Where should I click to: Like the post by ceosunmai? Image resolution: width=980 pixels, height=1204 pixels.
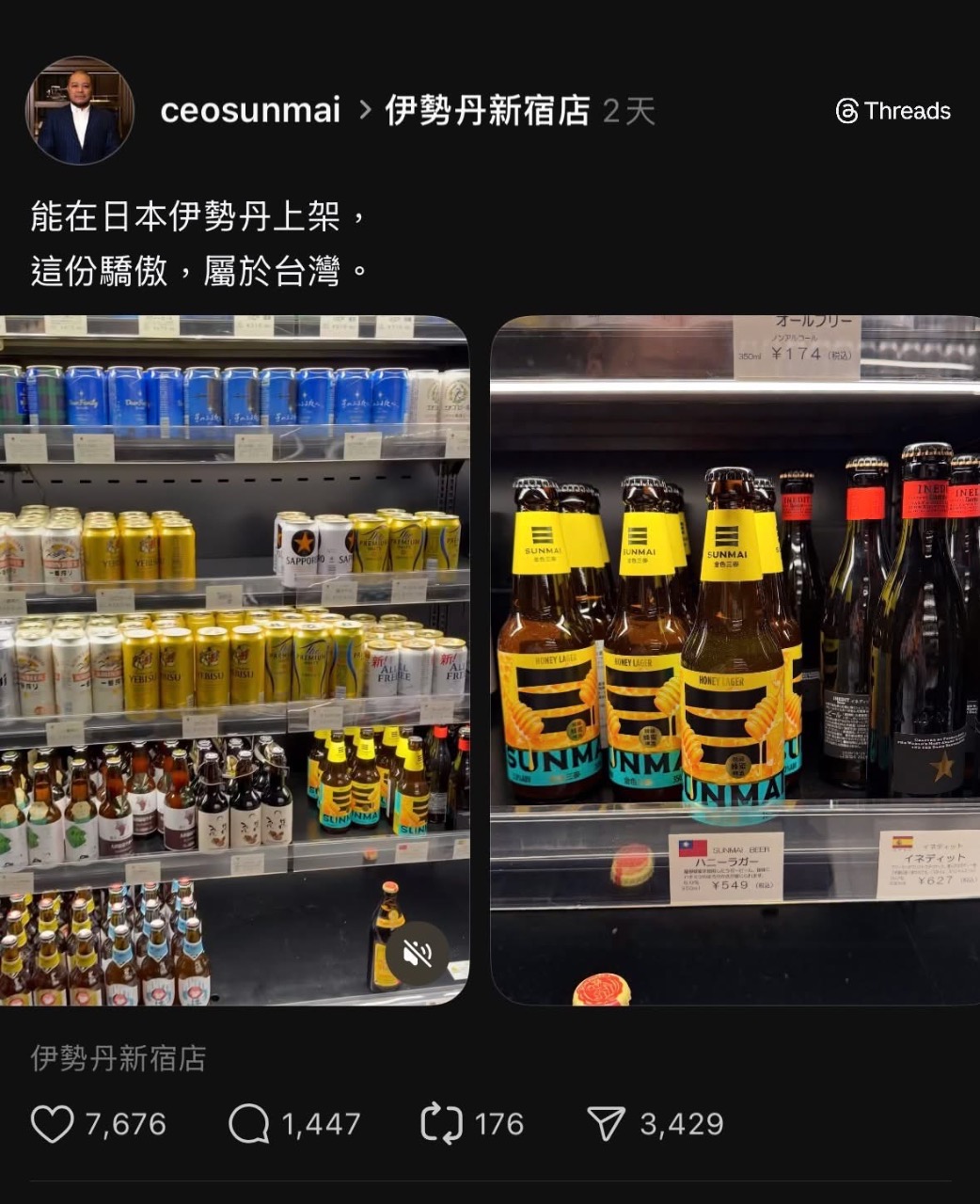click(x=53, y=1124)
